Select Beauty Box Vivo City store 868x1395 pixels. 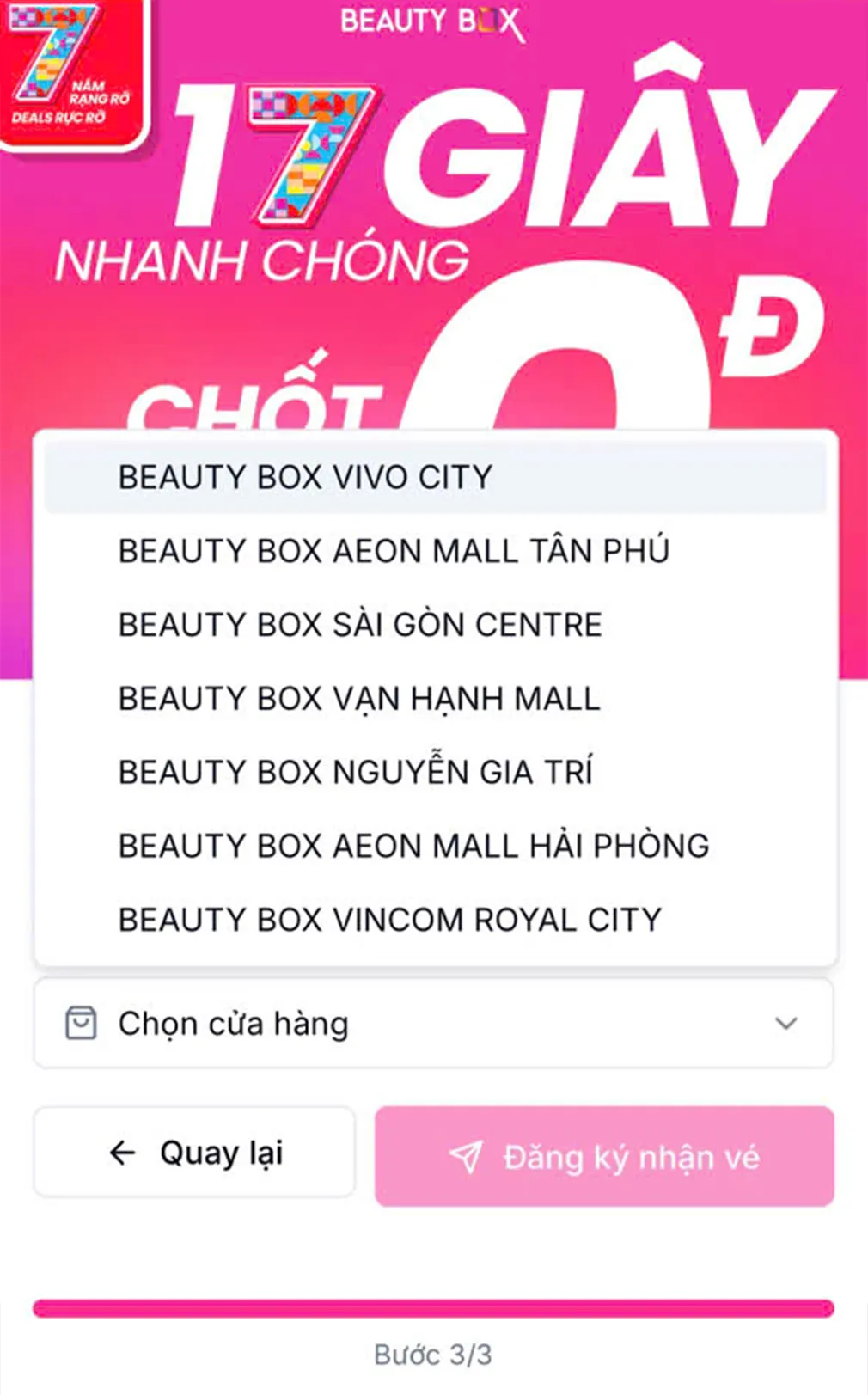306,477
